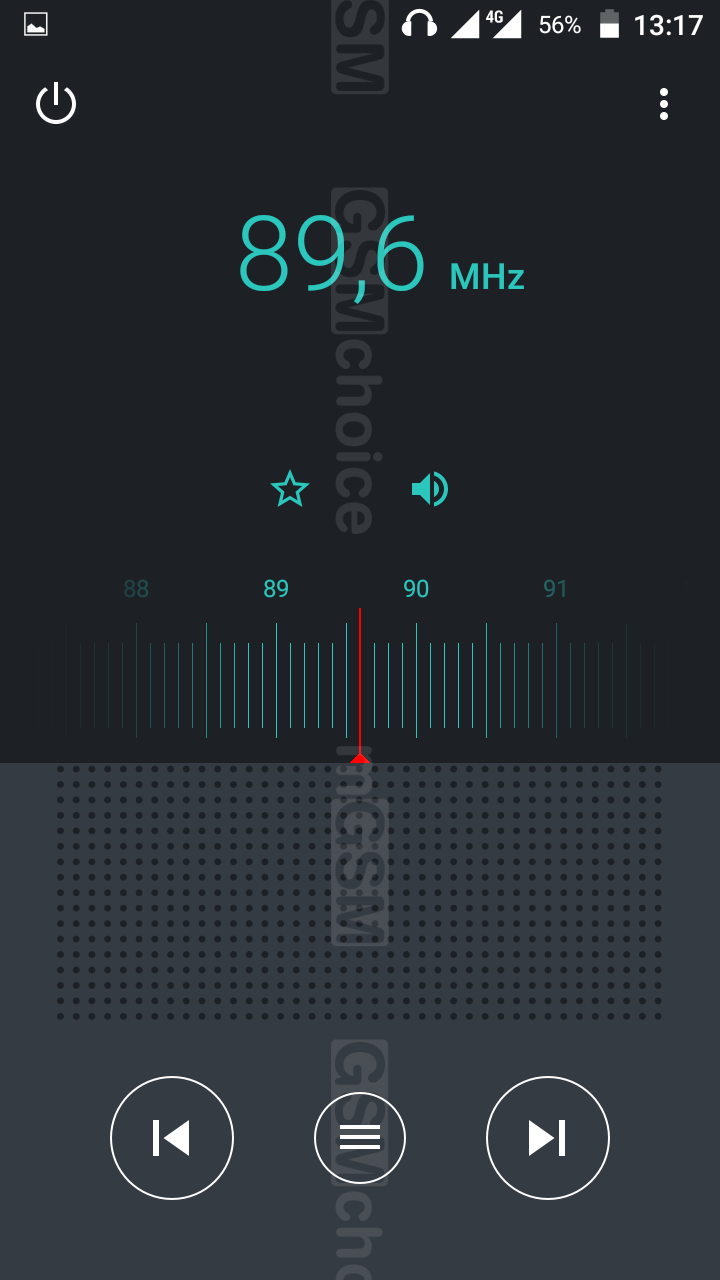Turn off the FM radio power
Image resolution: width=720 pixels, height=1280 pixels.
(56, 104)
